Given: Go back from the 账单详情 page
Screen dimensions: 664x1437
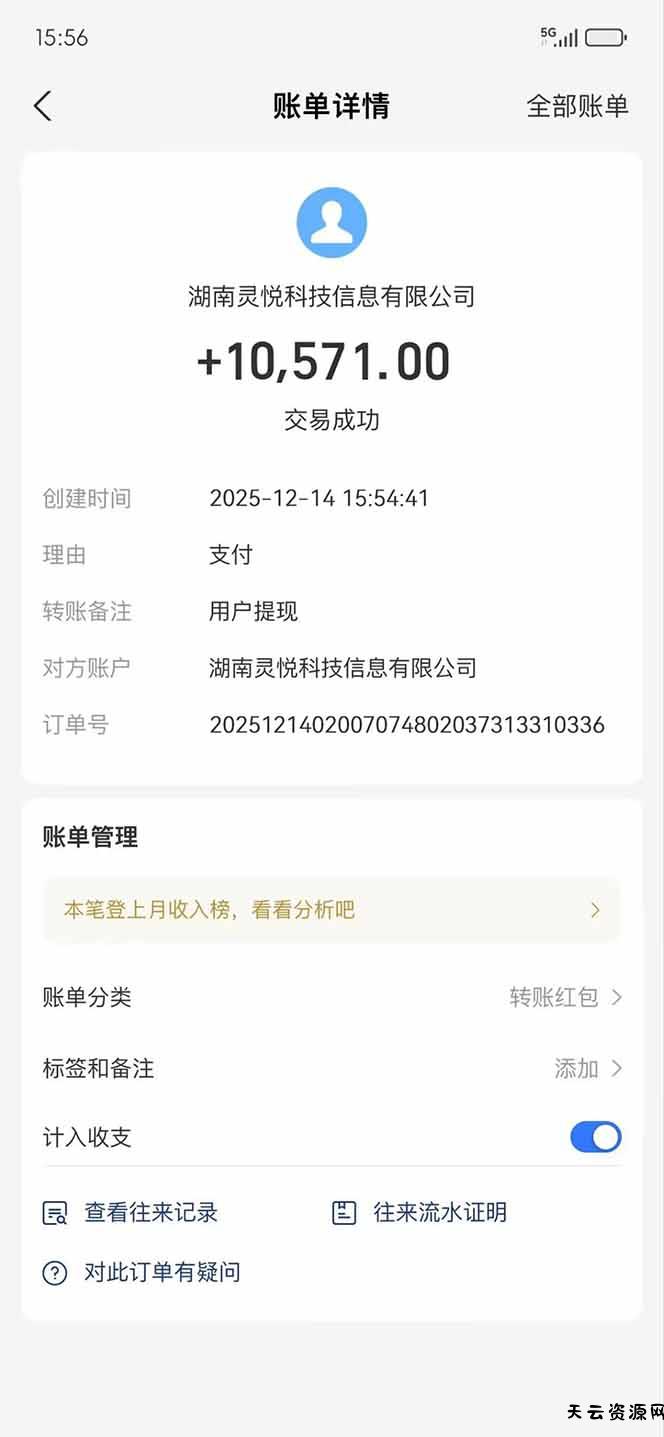Looking at the screenshot, I should pos(42,106).
